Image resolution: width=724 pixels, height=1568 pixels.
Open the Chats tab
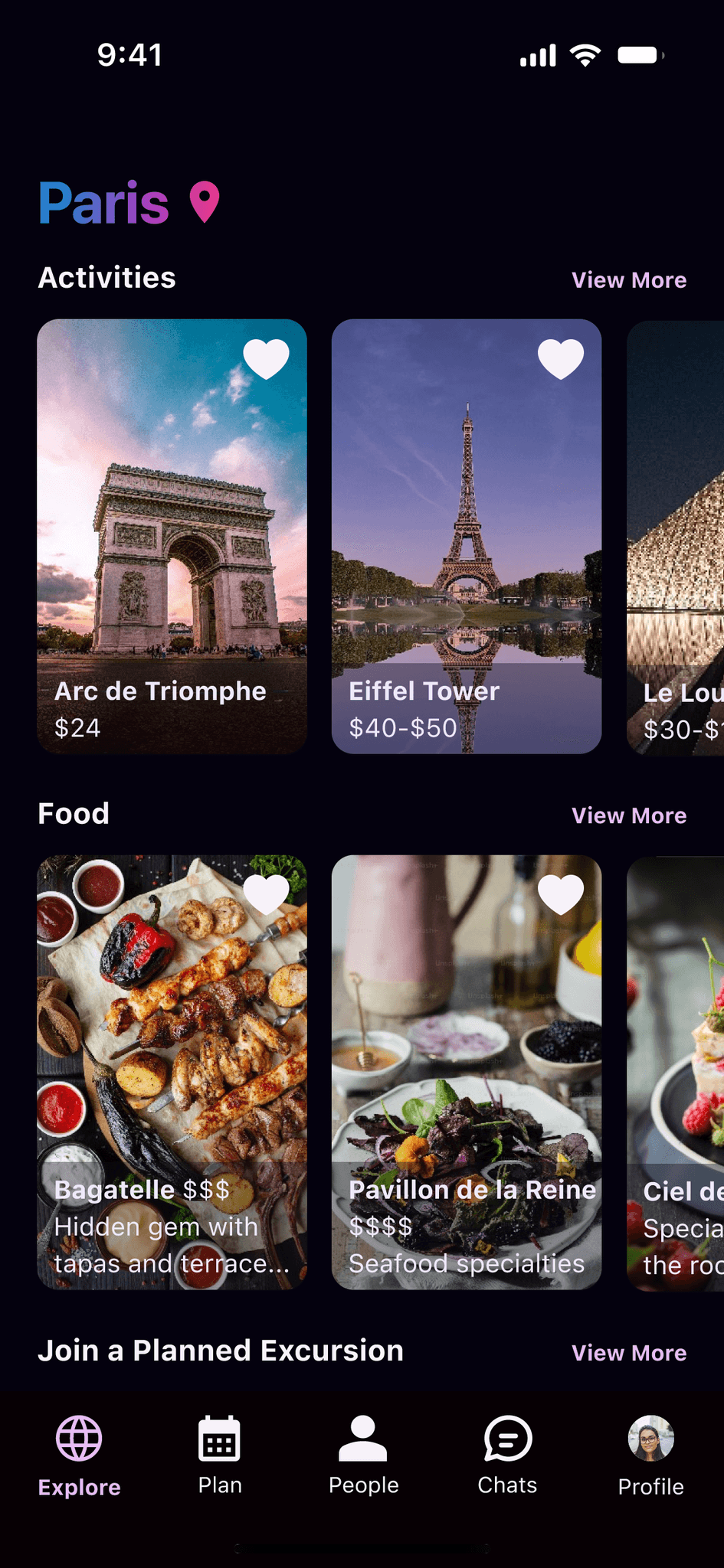coord(507,1456)
